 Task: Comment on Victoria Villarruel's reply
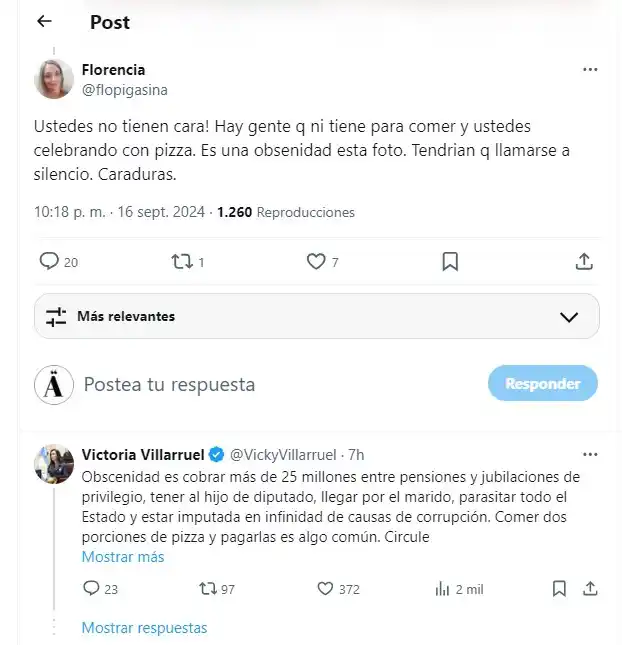(x=92, y=589)
